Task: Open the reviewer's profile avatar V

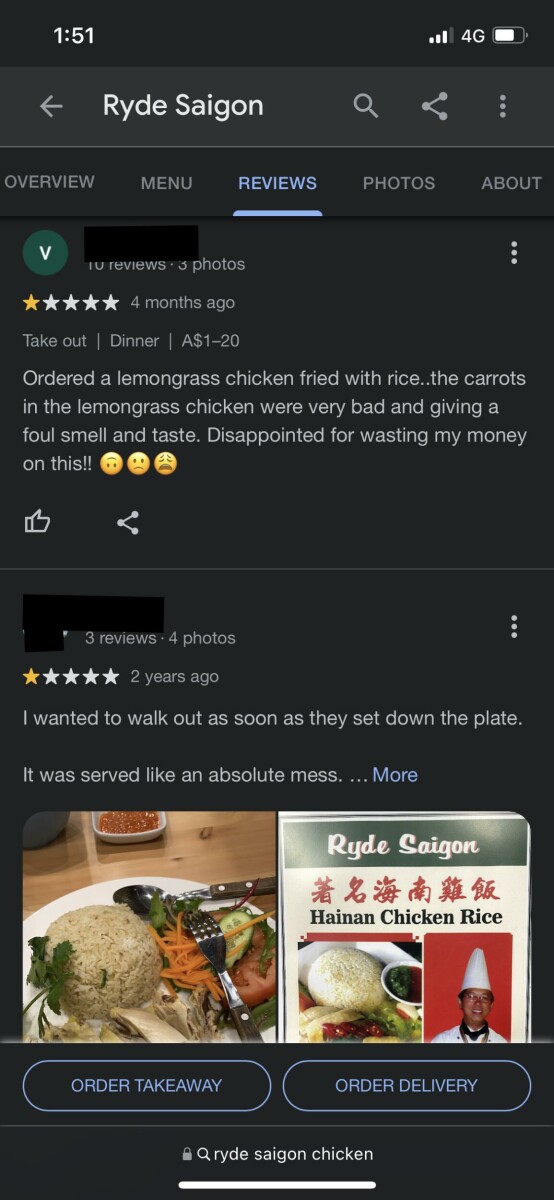Action: [45, 253]
